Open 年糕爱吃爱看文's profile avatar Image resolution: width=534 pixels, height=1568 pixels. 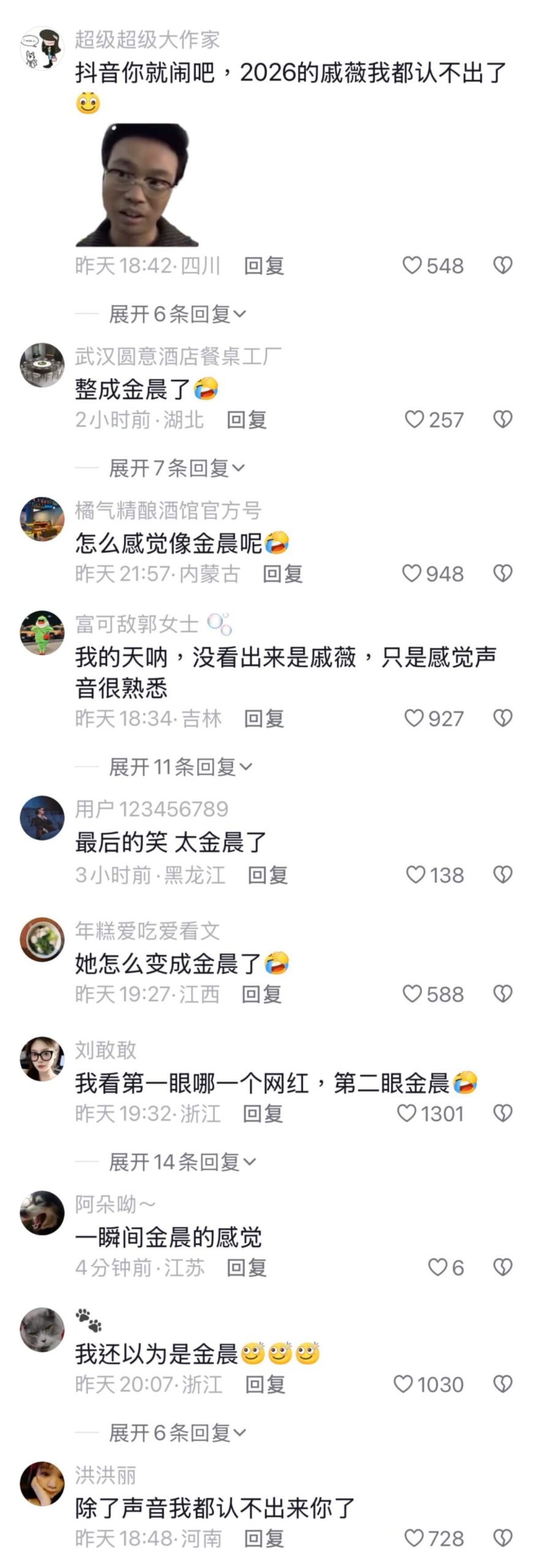pos(42,939)
